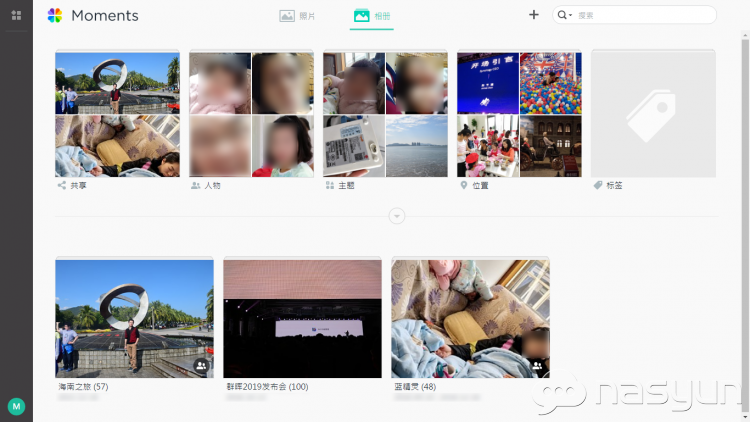Open the 人物 people album
This screenshot has height=422, width=750.
click(252, 113)
